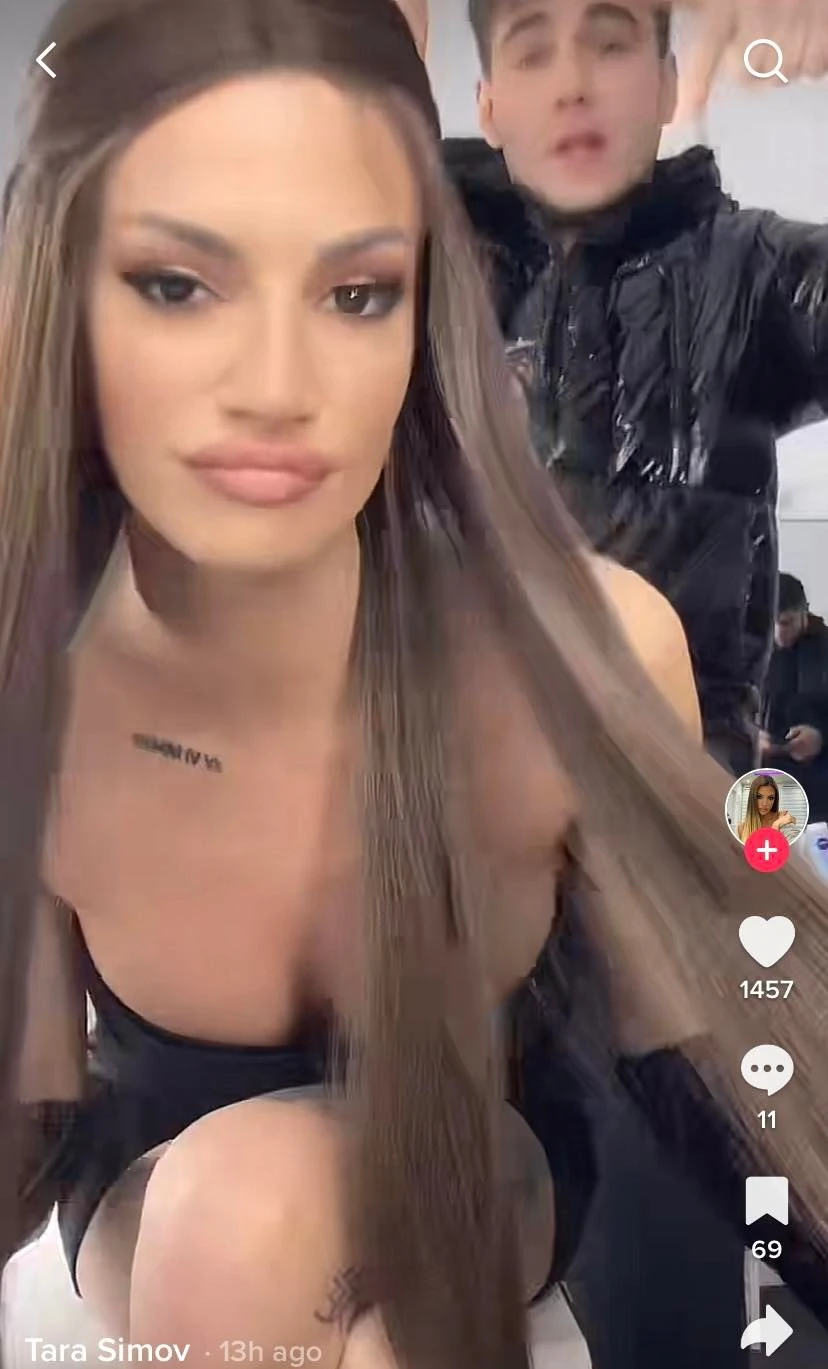828x1369 pixels.
Task: Open the search magnifier
Action: [x=765, y=63]
